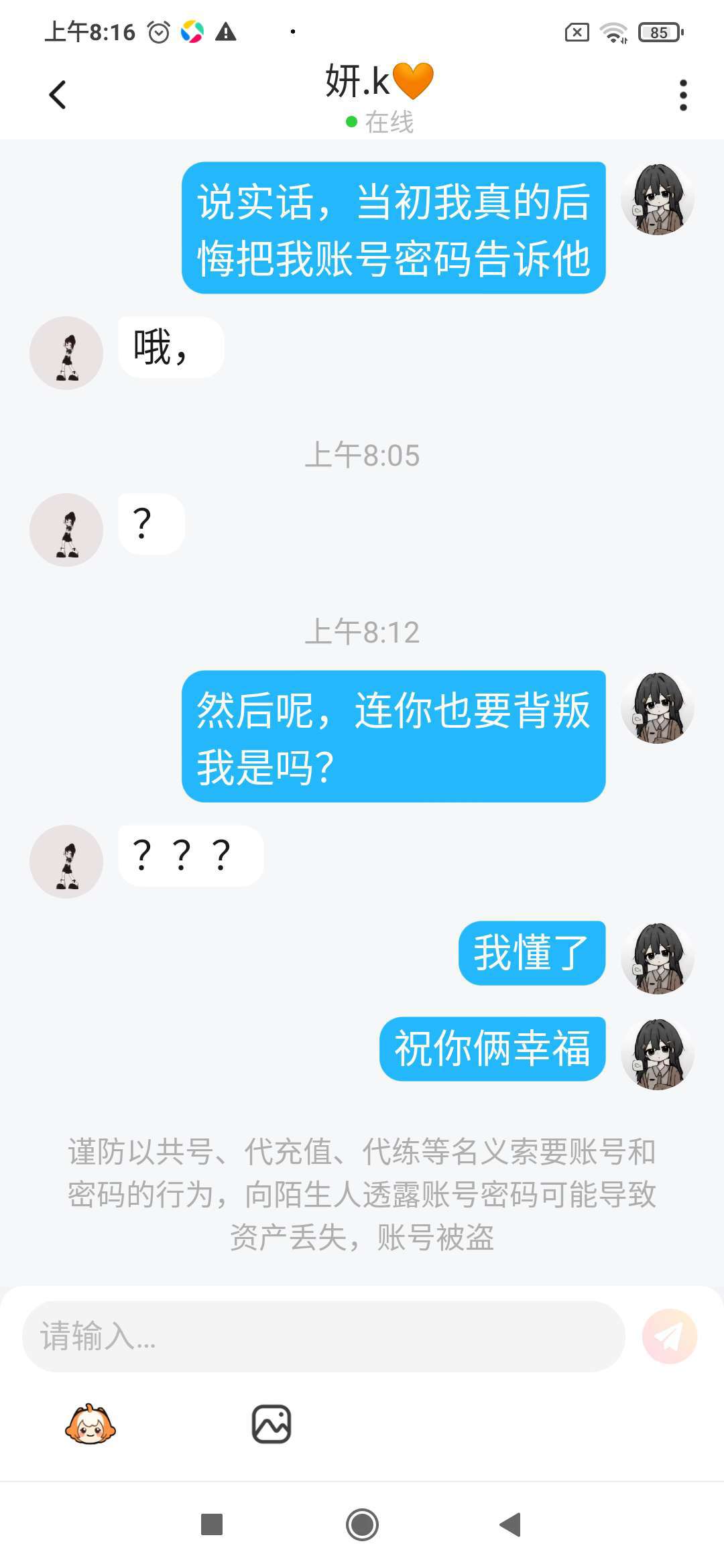
Task: Focus the 请输入 message input field
Action: pyautogui.click(x=323, y=1336)
